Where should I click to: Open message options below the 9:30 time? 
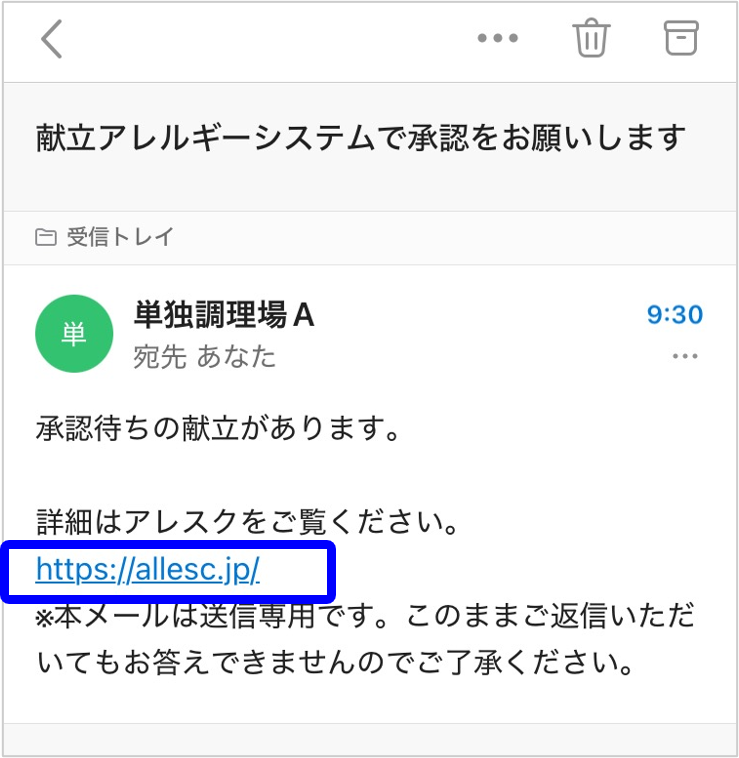tap(685, 357)
